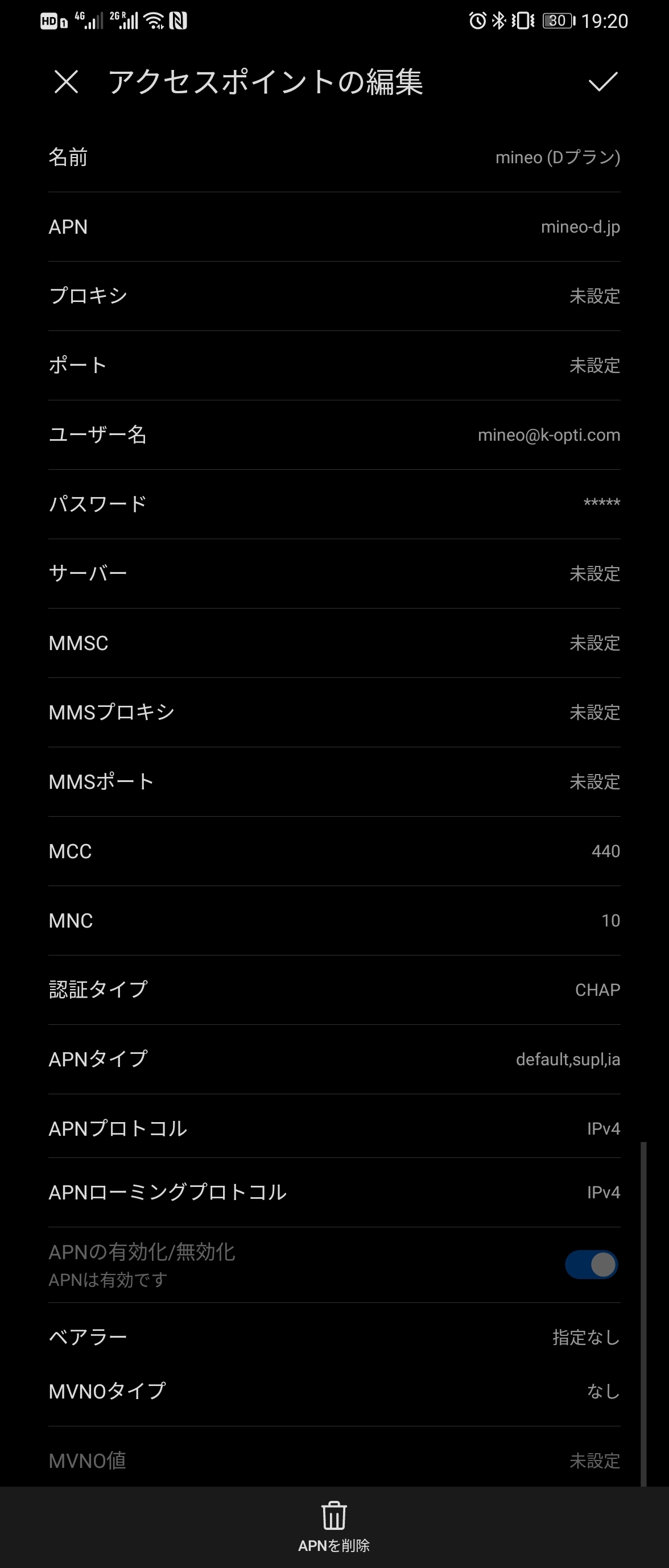Open the APN setting row
Screen dimensions: 669x1568
334,227
